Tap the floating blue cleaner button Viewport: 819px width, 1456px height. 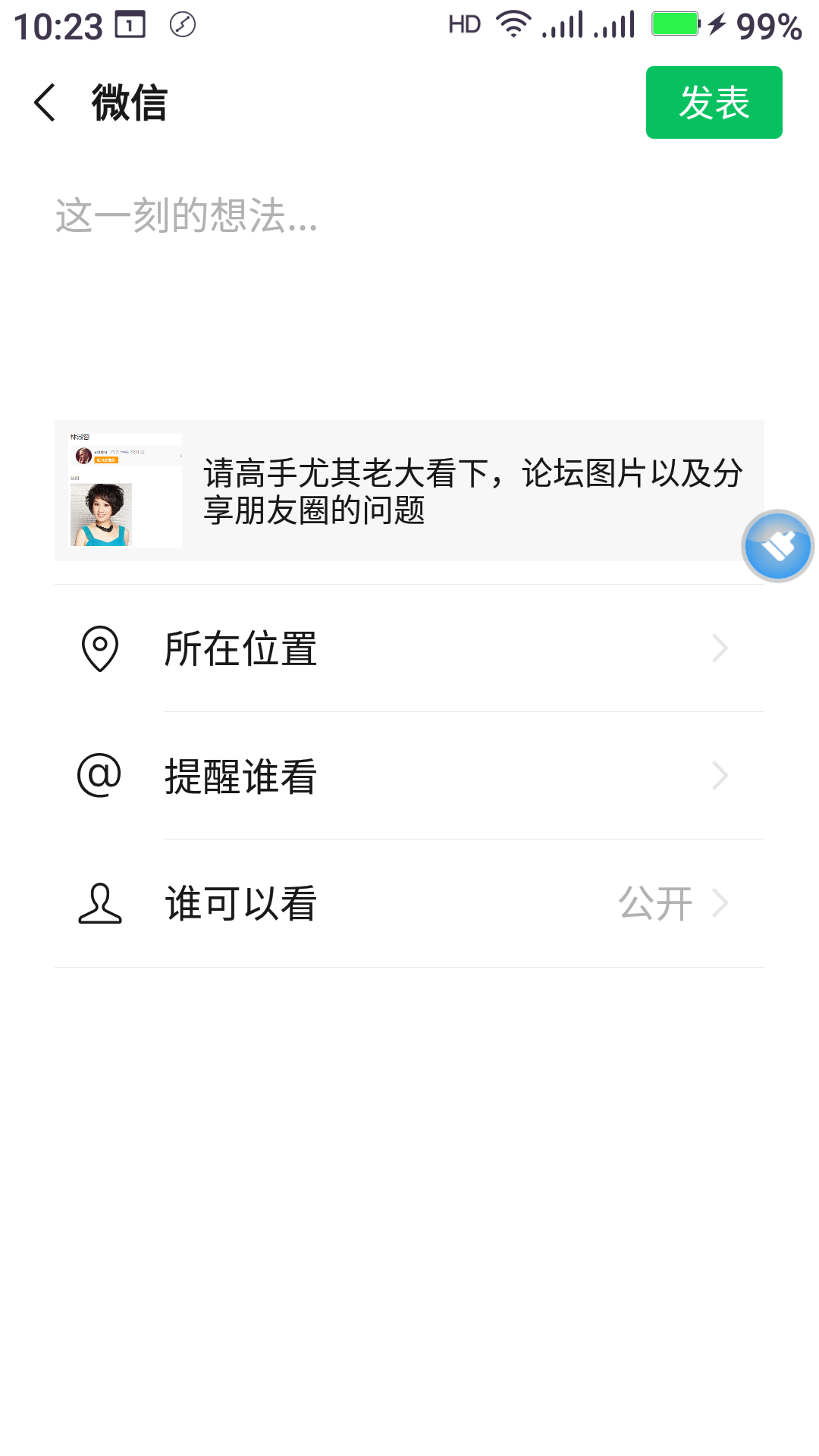(777, 546)
